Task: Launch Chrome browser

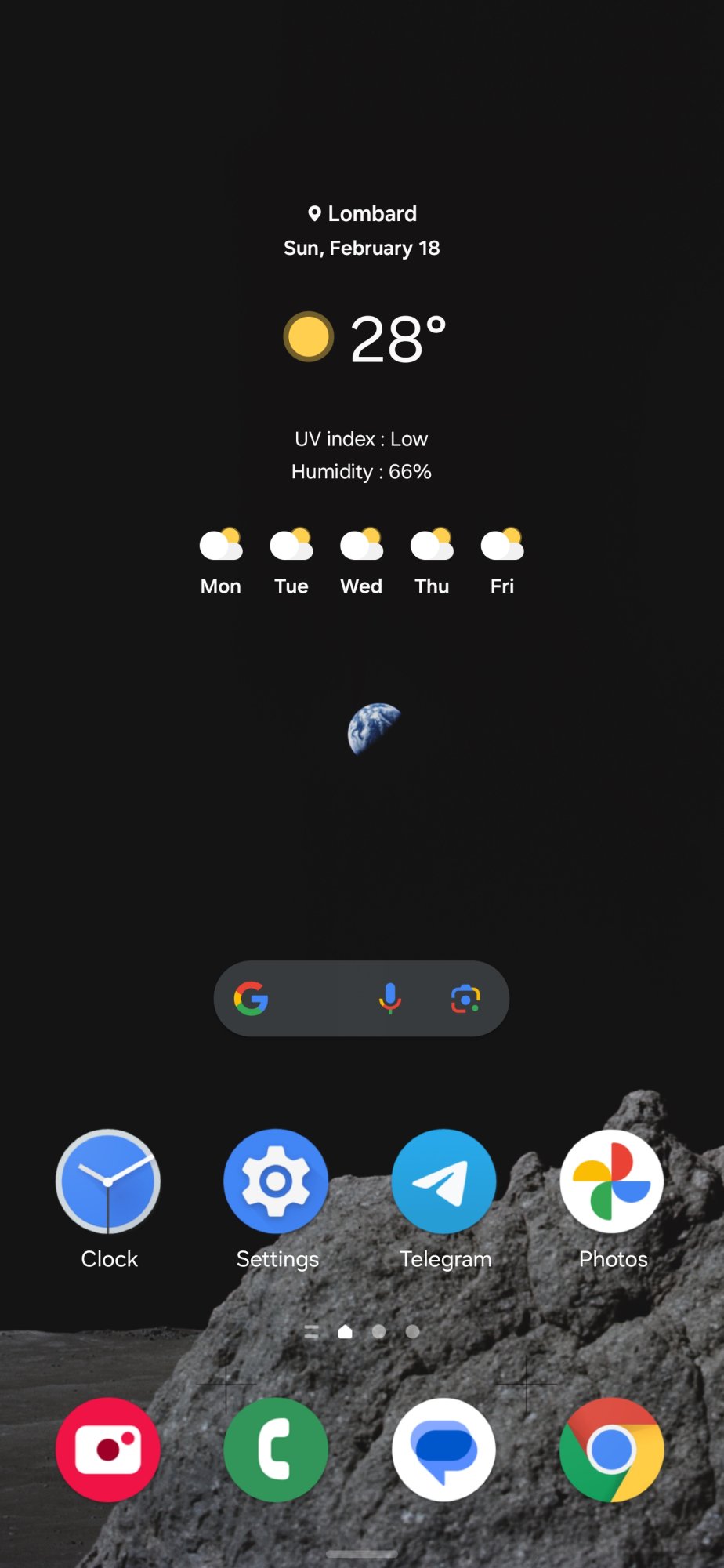Action: (612, 1450)
